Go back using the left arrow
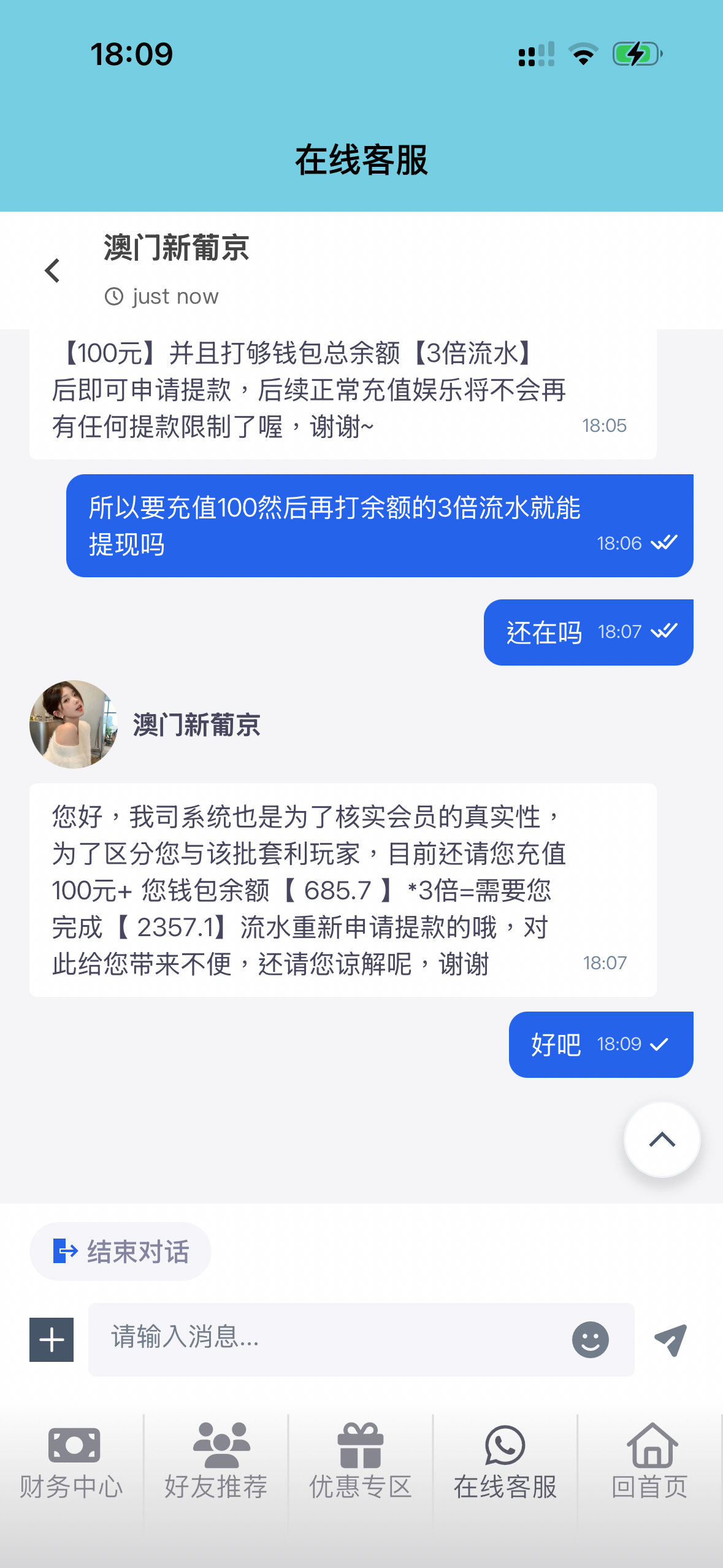 pyautogui.click(x=52, y=271)
